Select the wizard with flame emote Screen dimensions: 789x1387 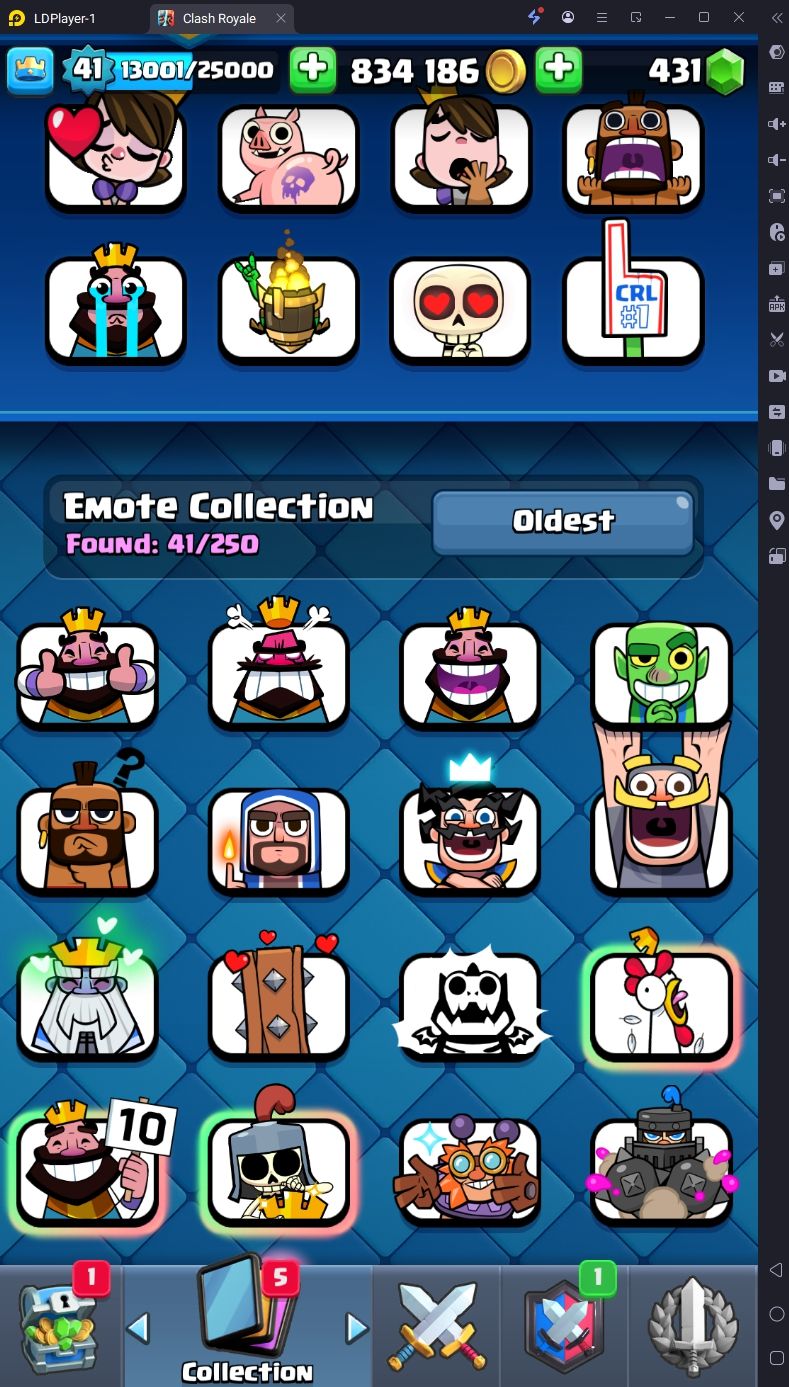click(x=279, y=840)
